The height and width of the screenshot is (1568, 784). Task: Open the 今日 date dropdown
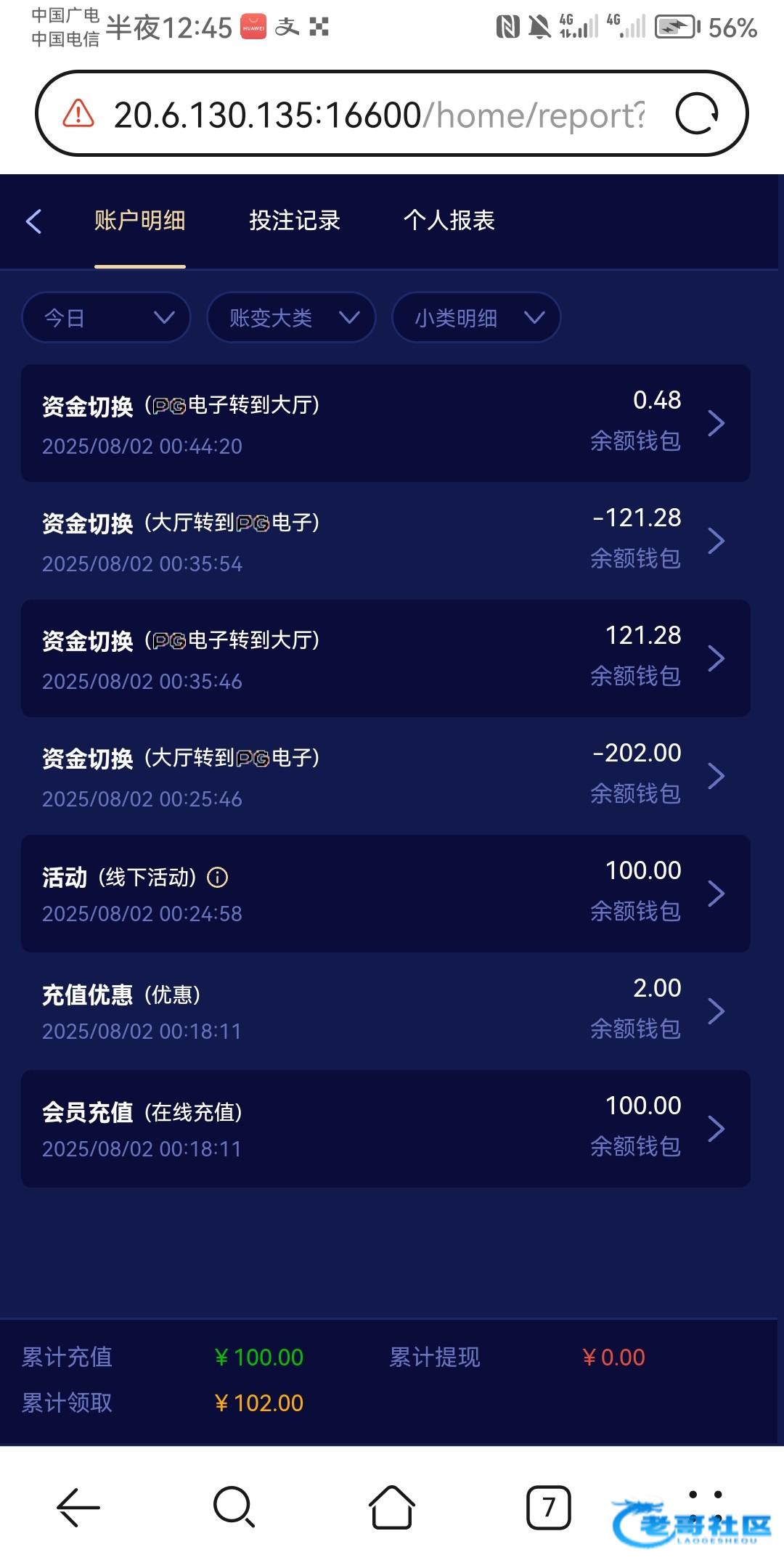107,317
